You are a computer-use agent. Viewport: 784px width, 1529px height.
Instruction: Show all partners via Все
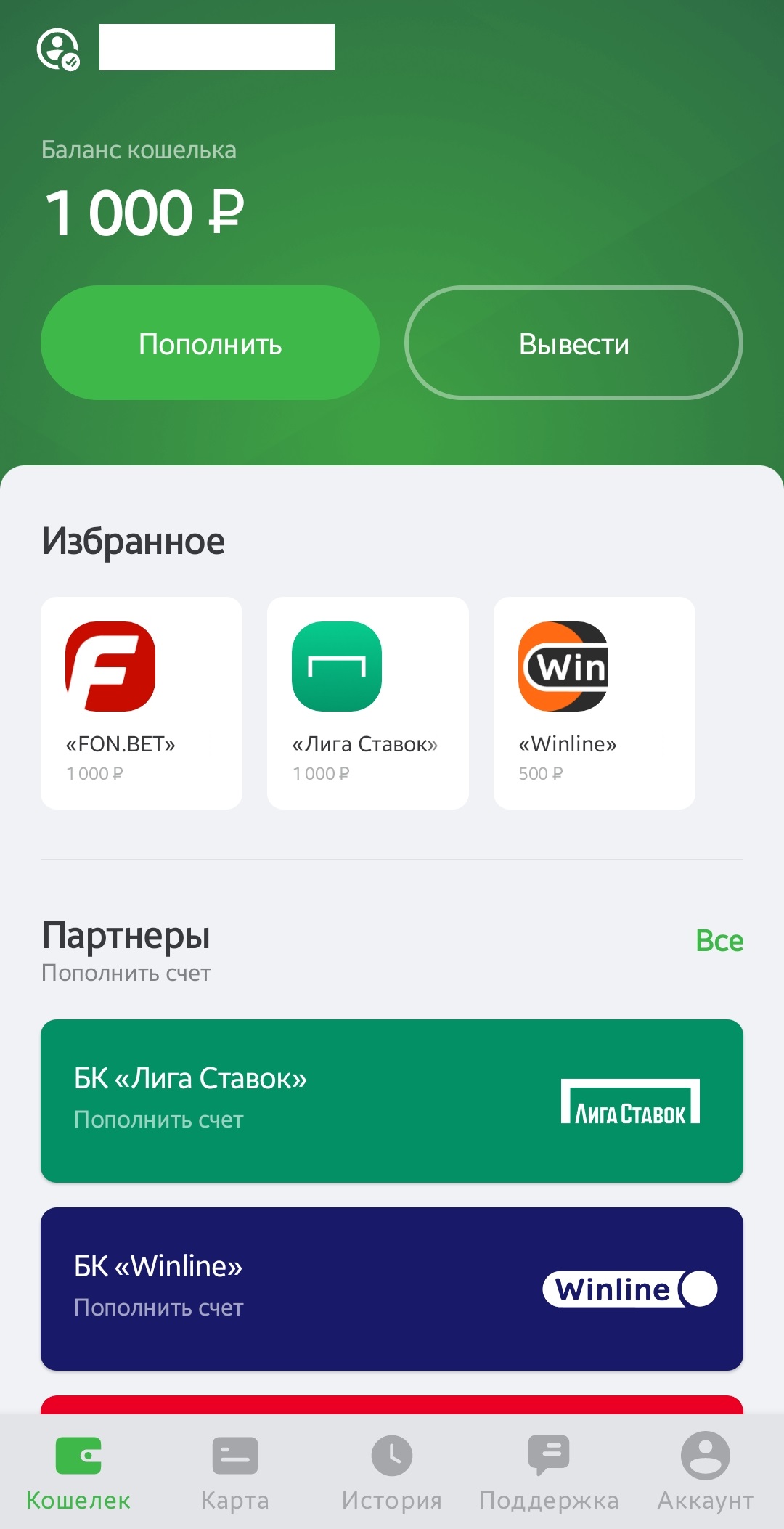pyautogui.click(x=719, y=940)
